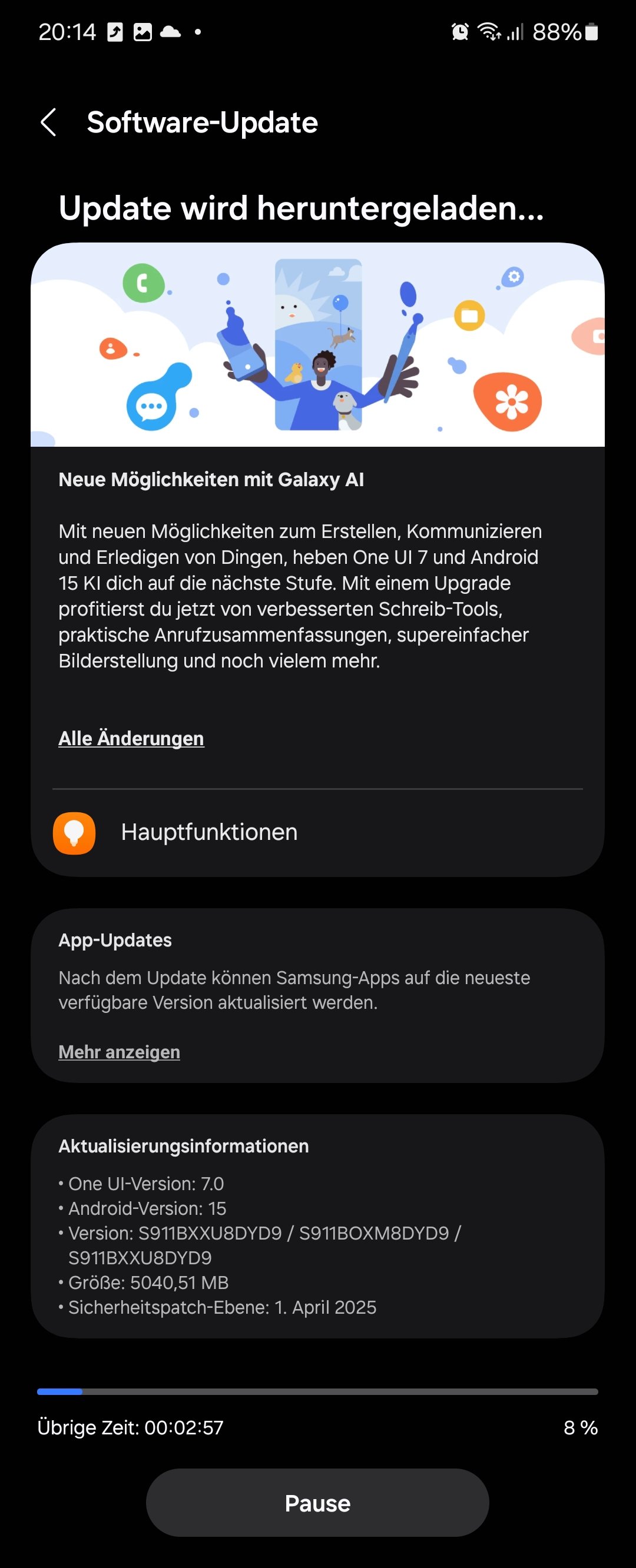Image resolution: width=636 pixels, height=1568 pixels.
Task: Tap Mehr anzeigen under App-Updates
Action: (119, 1052)
